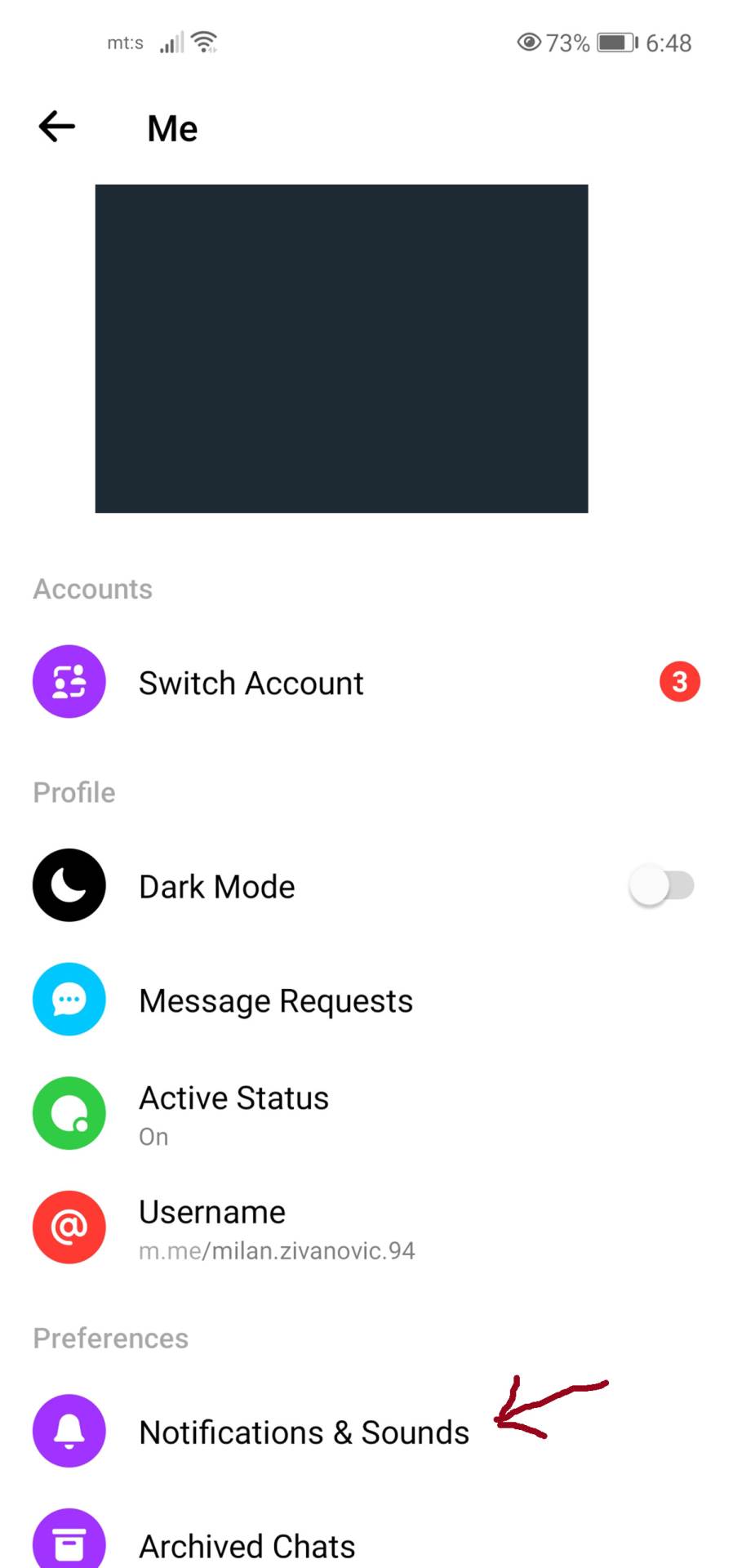Select the Accounts section header
The image size is (733, 1568).
[x=92, y=588]
